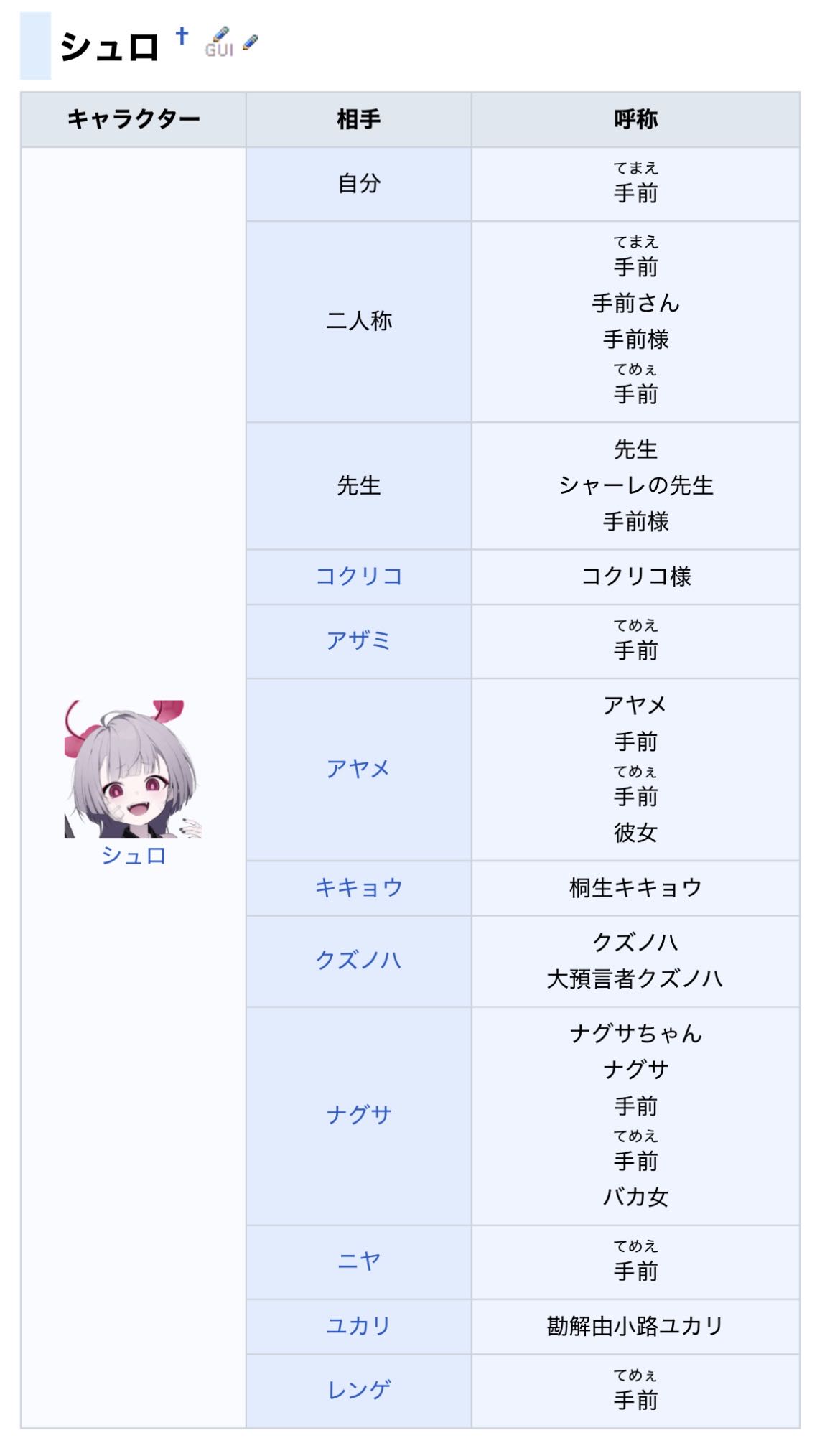
Task: Tap the small pencil edit icon
Action: [x=250, y=42]
